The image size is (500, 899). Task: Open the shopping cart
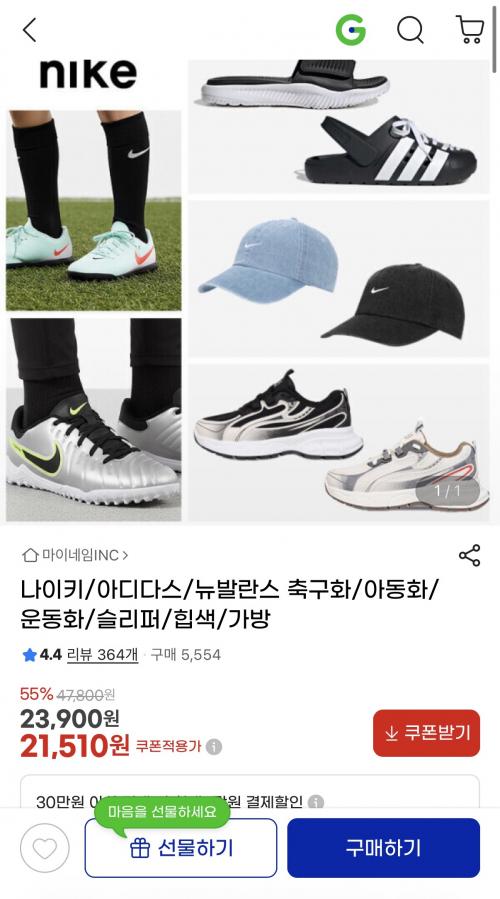470,30
